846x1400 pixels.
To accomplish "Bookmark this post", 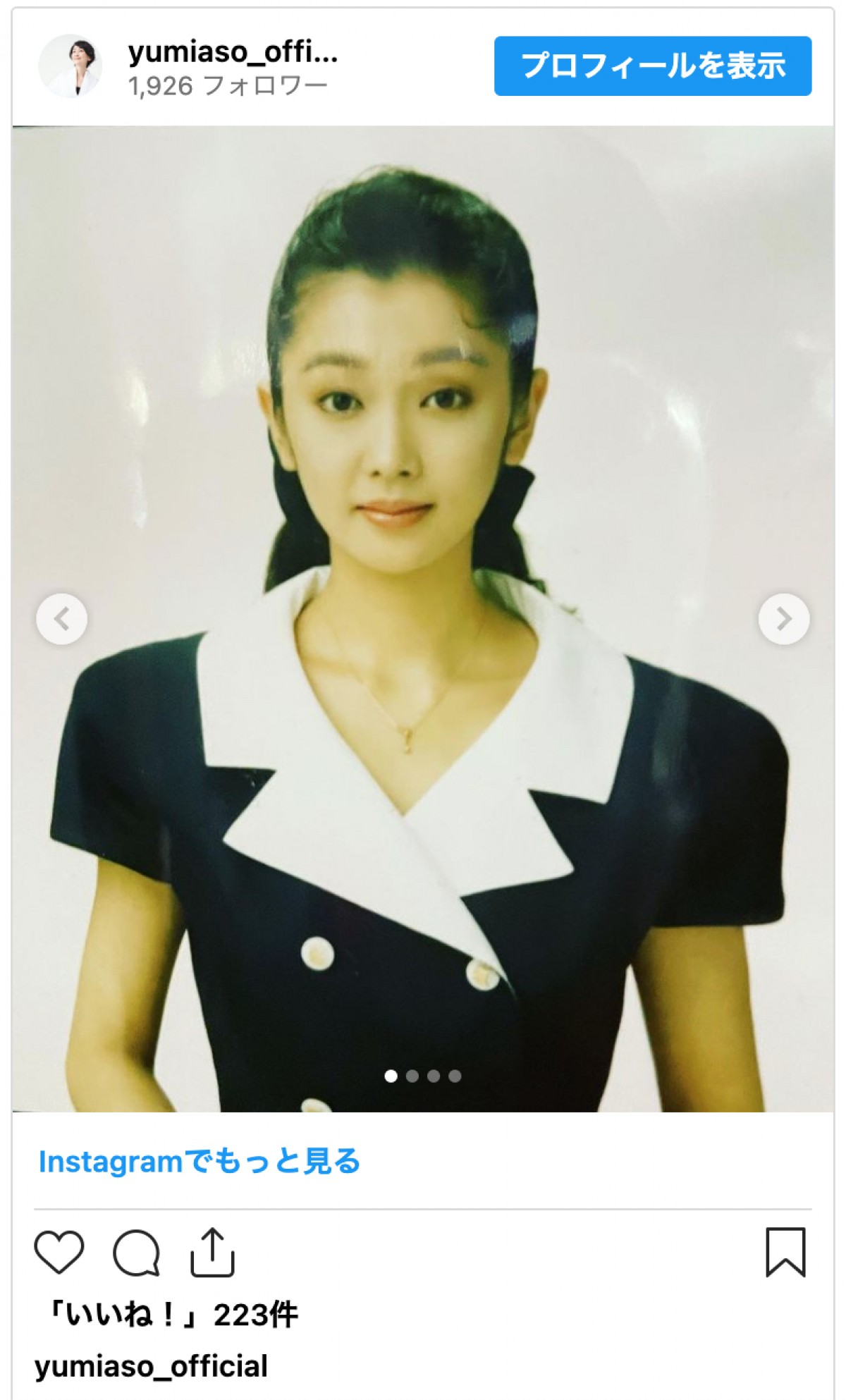I will 785,1252.
